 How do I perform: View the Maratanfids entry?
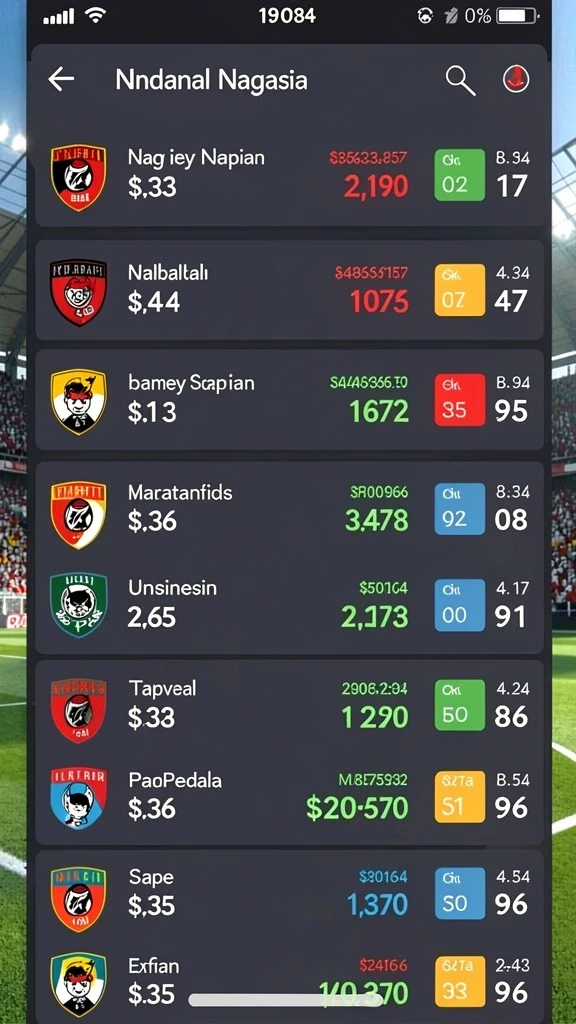click(289, 509)
